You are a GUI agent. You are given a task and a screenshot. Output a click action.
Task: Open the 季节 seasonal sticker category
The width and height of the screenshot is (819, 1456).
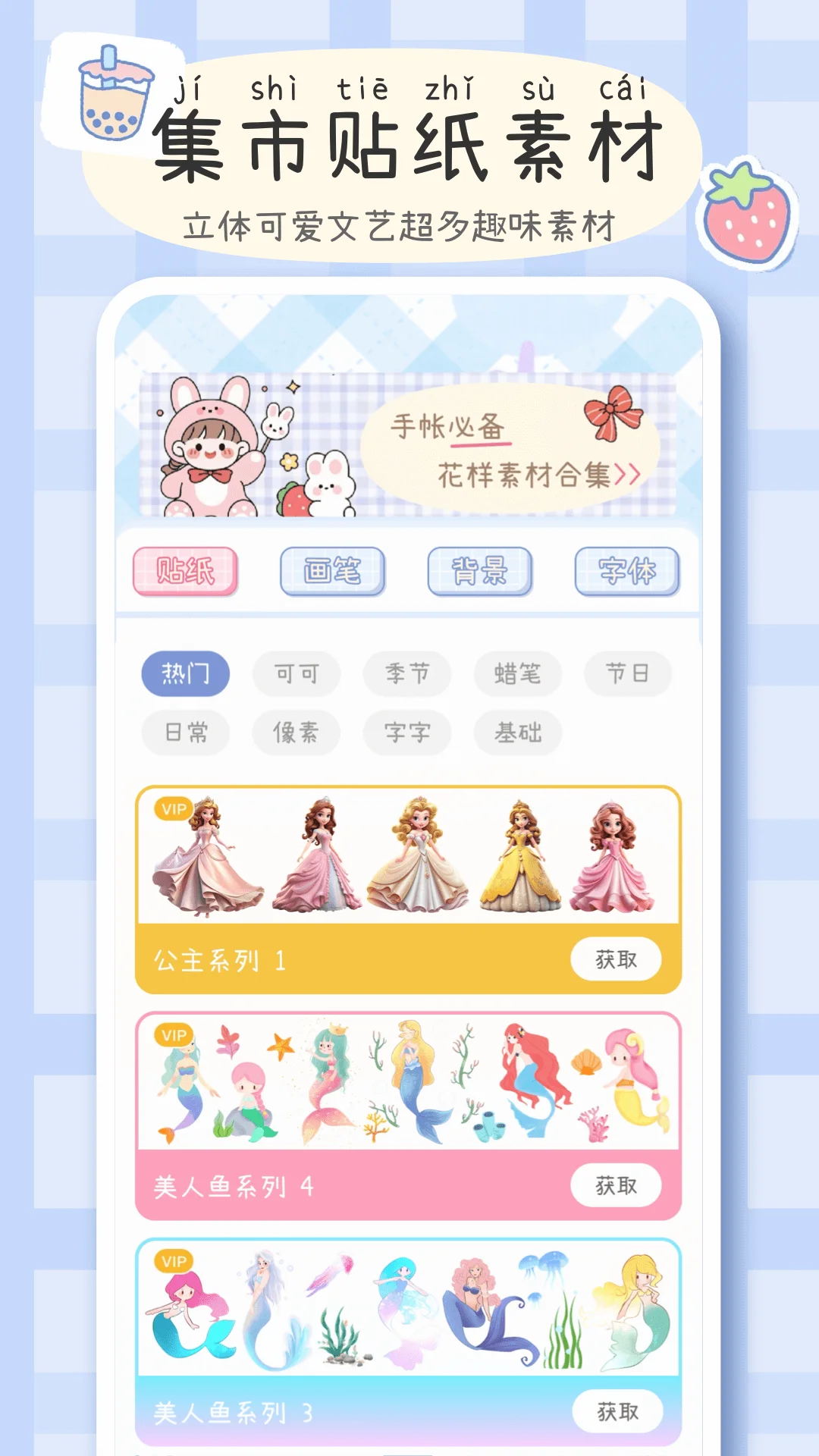[406, 673]
